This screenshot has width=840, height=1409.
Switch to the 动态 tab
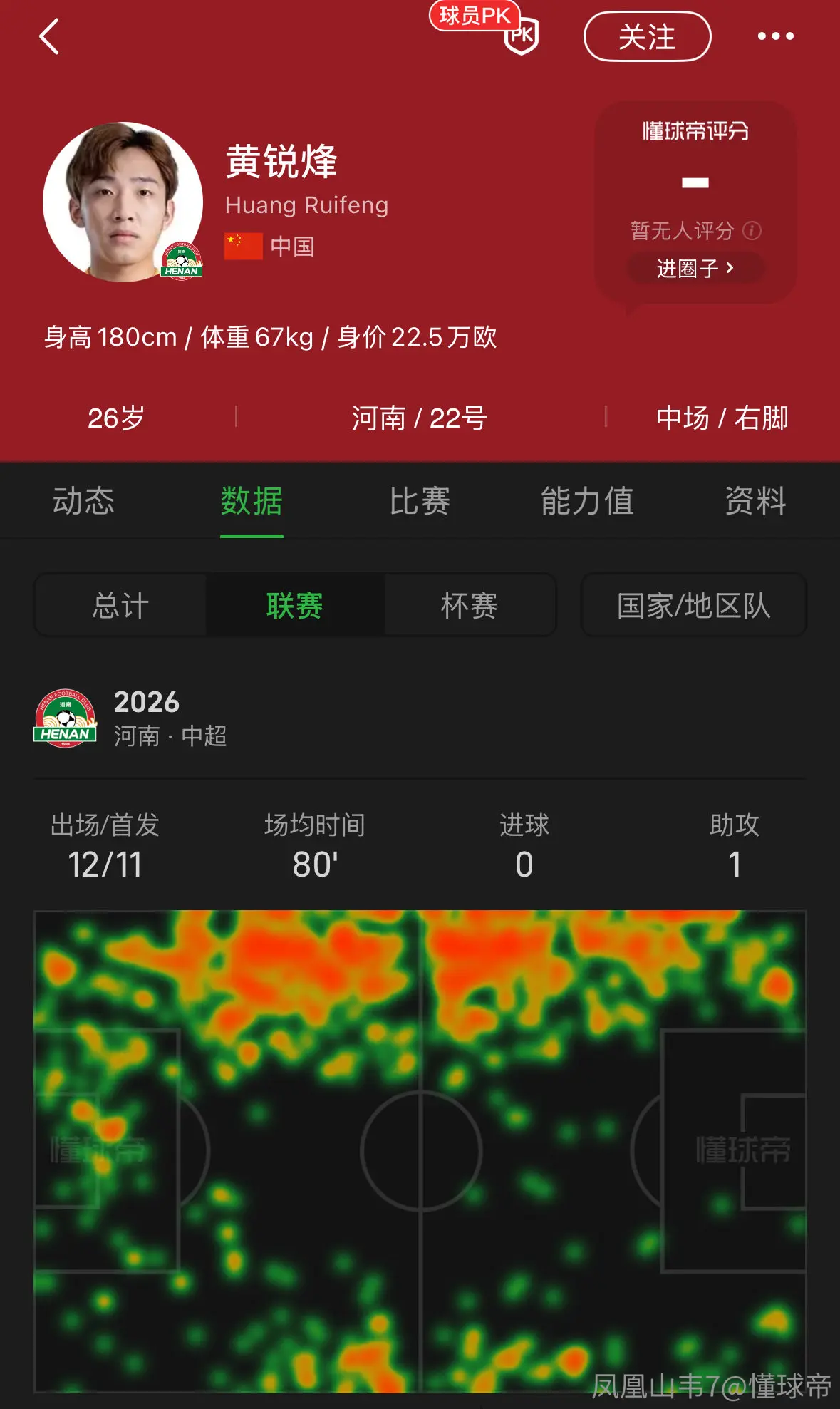83,501
